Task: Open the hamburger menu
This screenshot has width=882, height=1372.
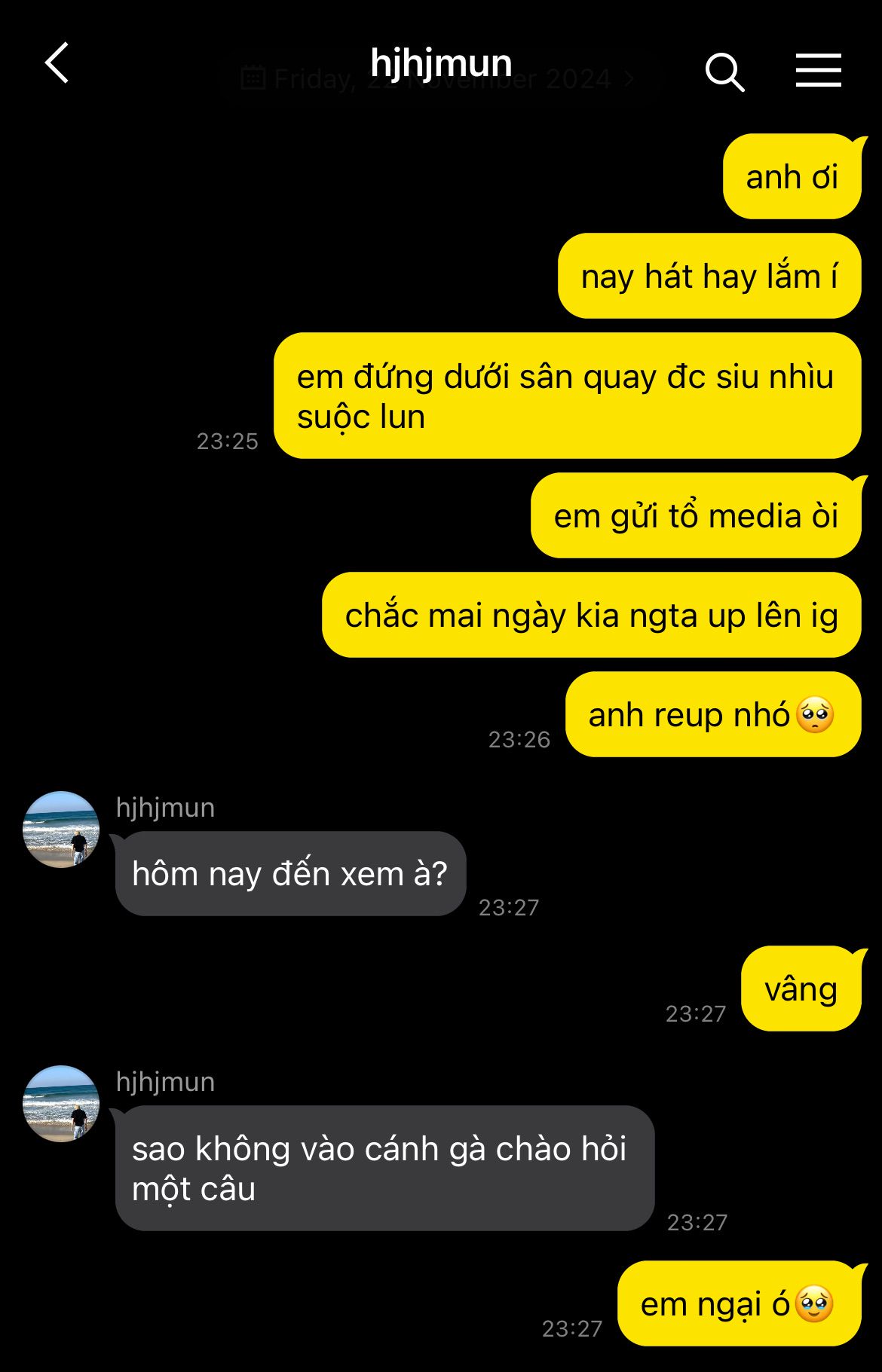Action: tap(818, 70)
